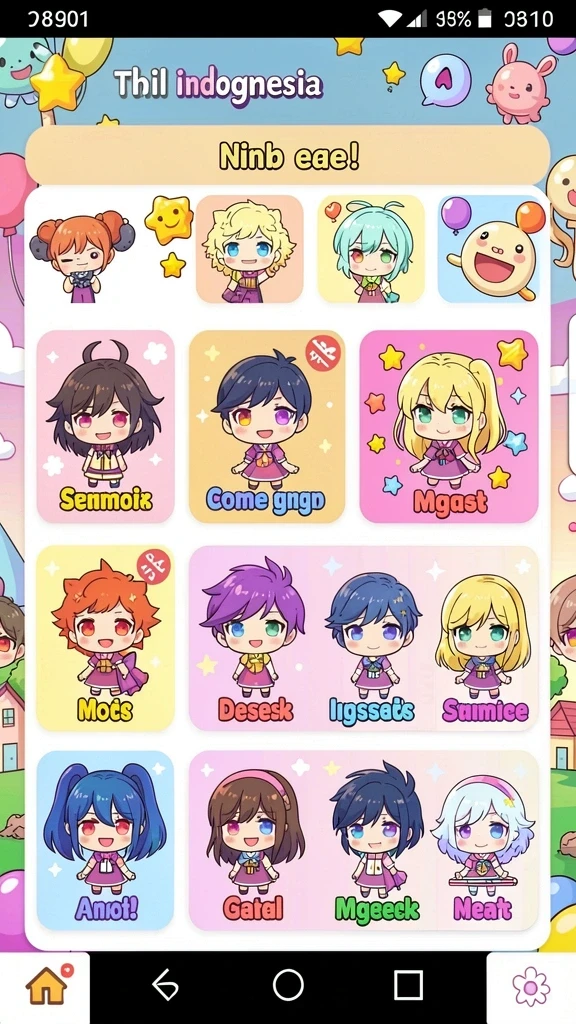Viewport: 576px width, 1024px height.
Task: Choose the Mots orange-haired character card
Action: [106, 638]
